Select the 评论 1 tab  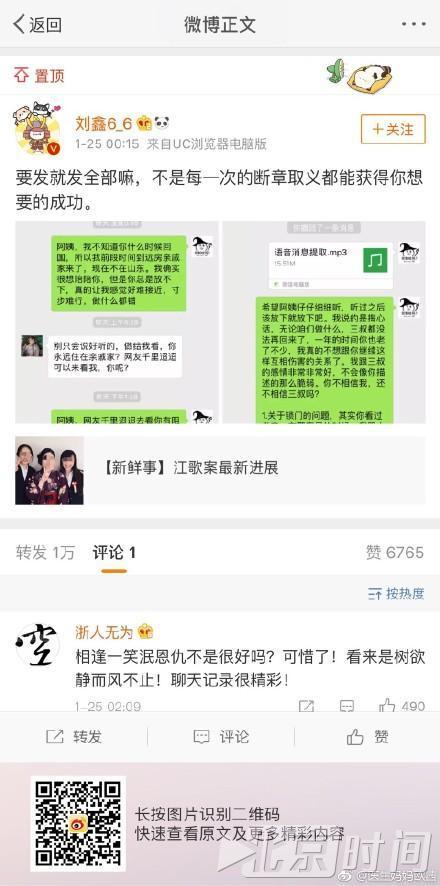114,552
